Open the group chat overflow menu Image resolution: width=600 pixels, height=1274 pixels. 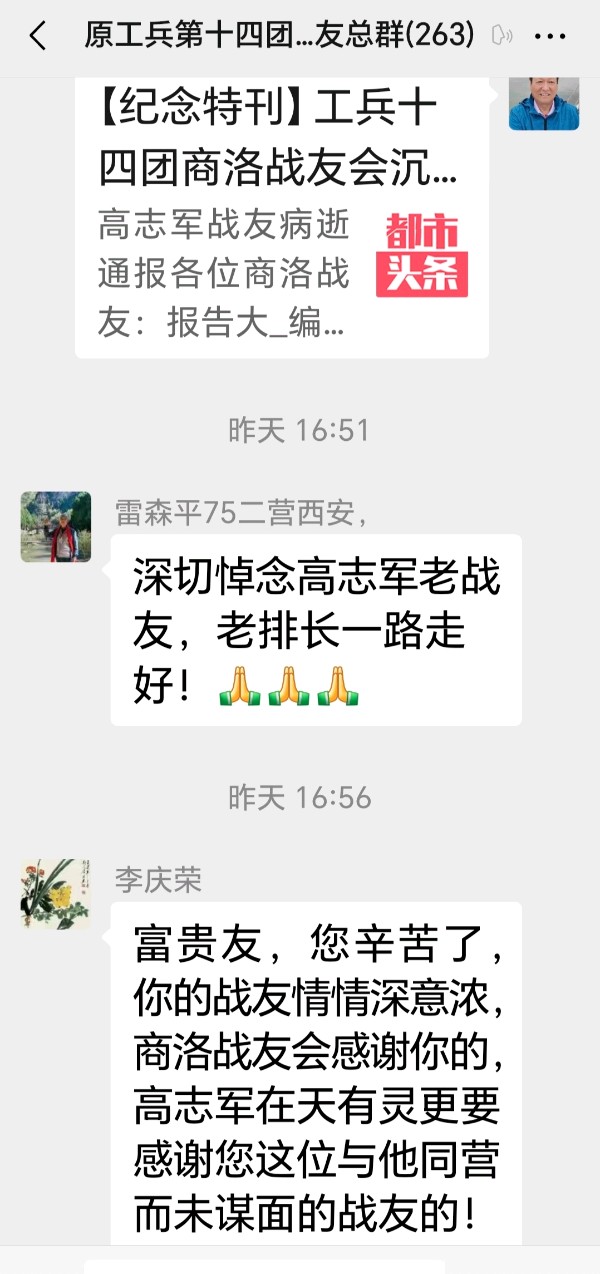pyautogui.click(x=550, y=37)
